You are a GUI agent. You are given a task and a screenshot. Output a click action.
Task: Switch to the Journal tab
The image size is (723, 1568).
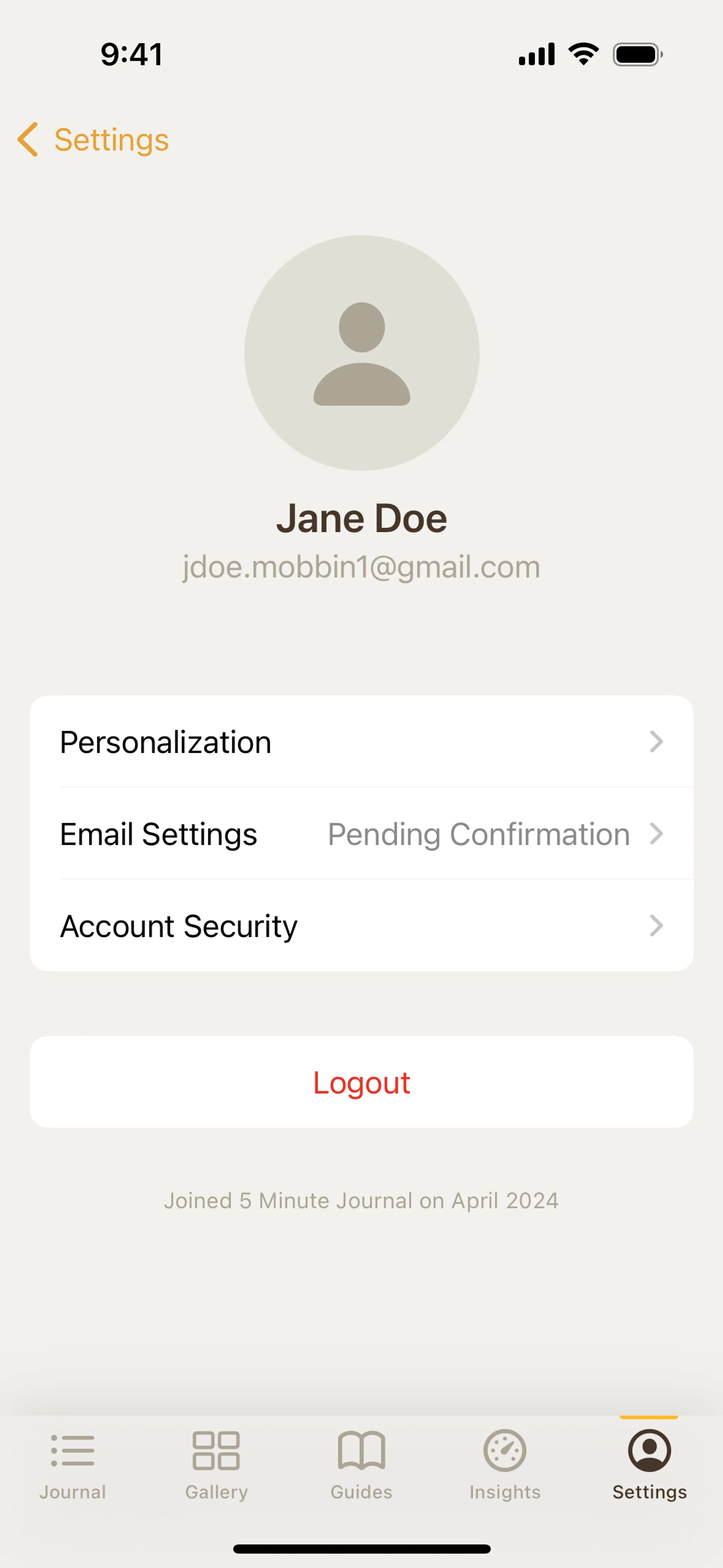click(73, 1464)
